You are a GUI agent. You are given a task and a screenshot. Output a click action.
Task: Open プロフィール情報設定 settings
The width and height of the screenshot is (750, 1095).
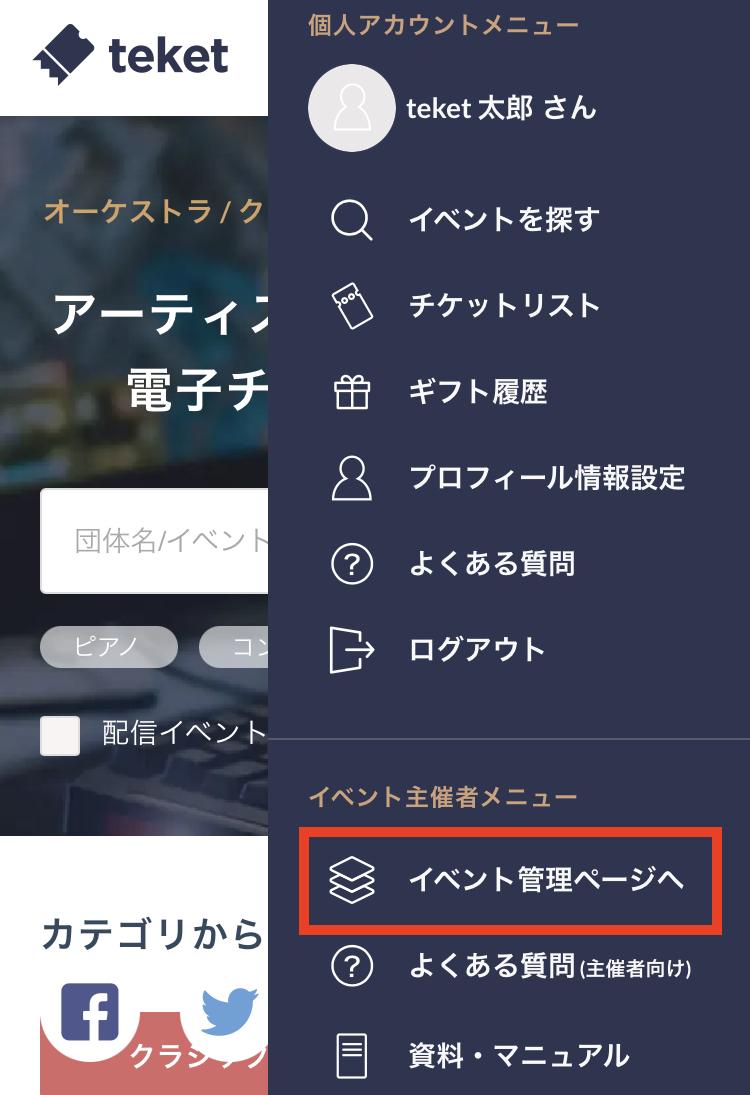point(546,478)
